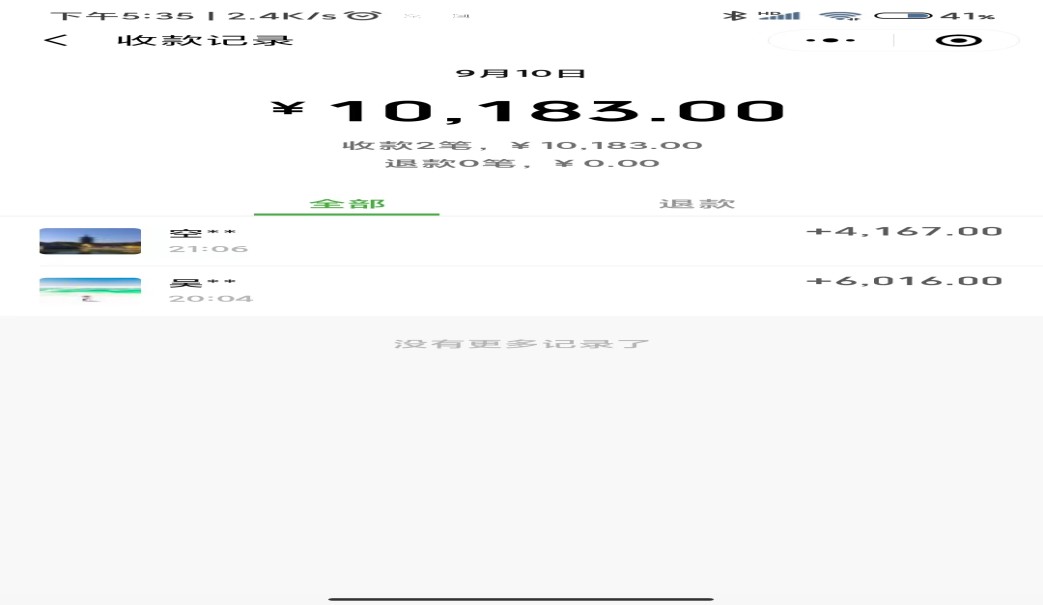The width and height of the screenshot is (1043, 605).
Task: Open the 吴** payment of +6,016.00
Action: point(520,290)
